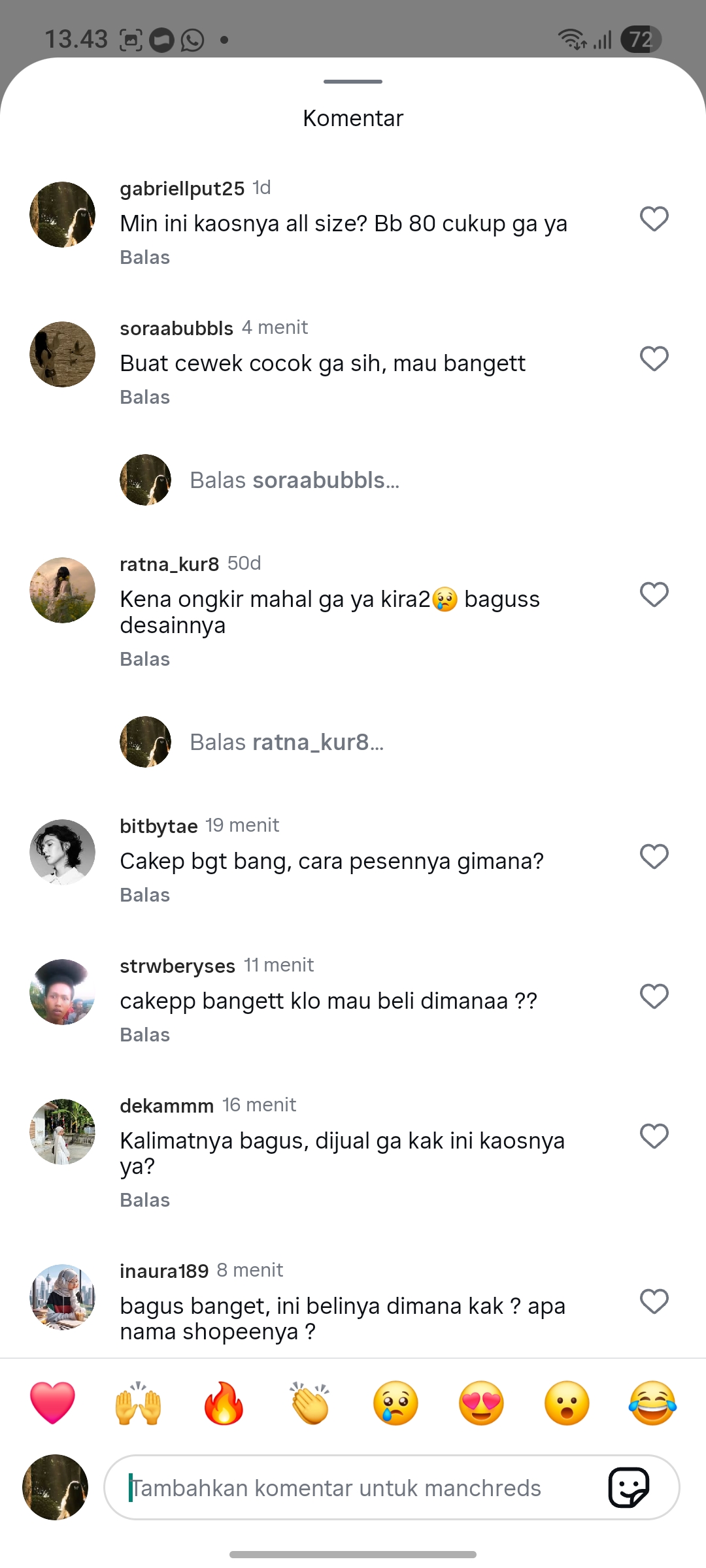
Task: Like bitbytae's comment
Action: pos(654,857)
